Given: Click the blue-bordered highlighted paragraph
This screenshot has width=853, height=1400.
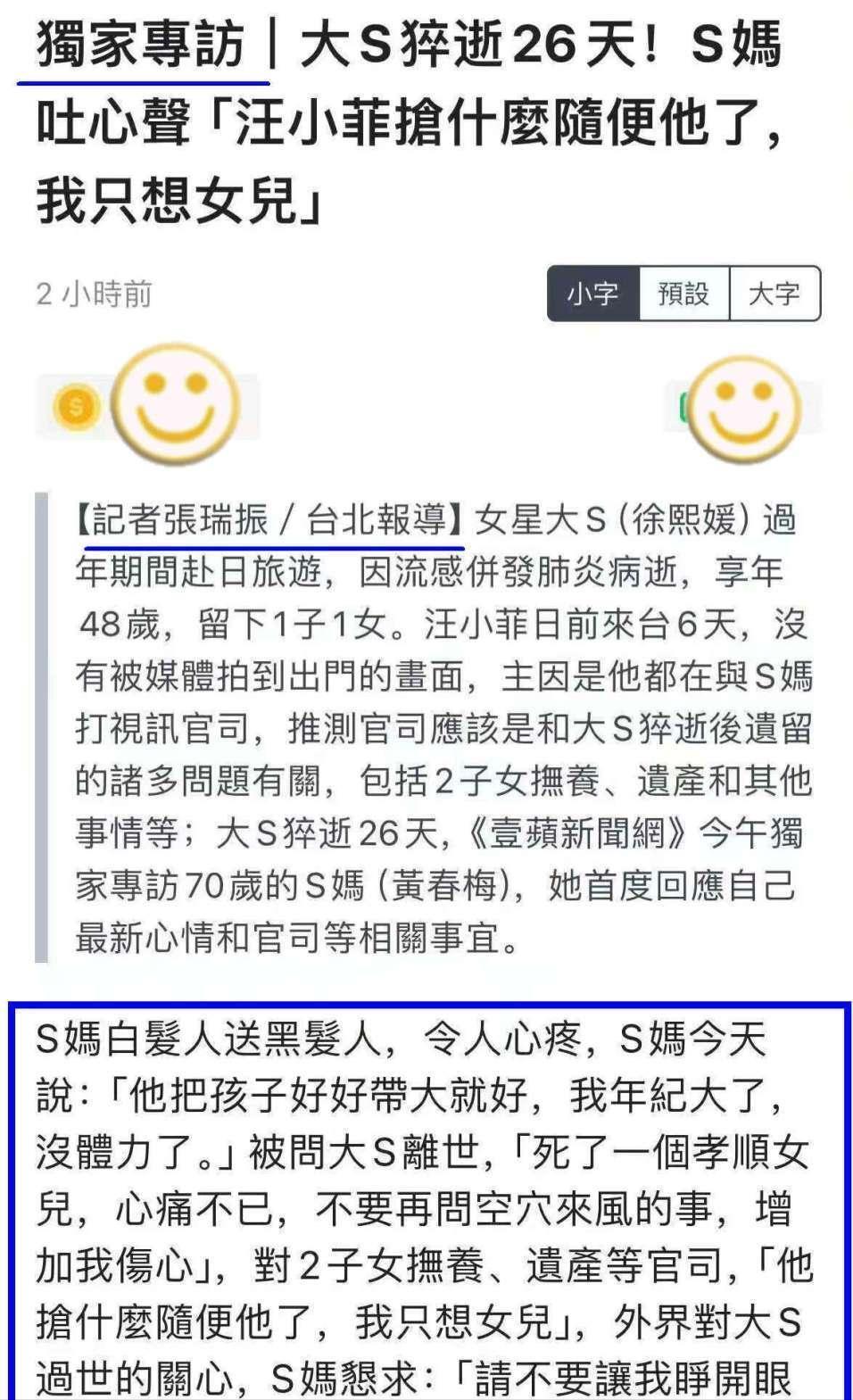Looking at the screenshot, I should (x=426, y=1196).
